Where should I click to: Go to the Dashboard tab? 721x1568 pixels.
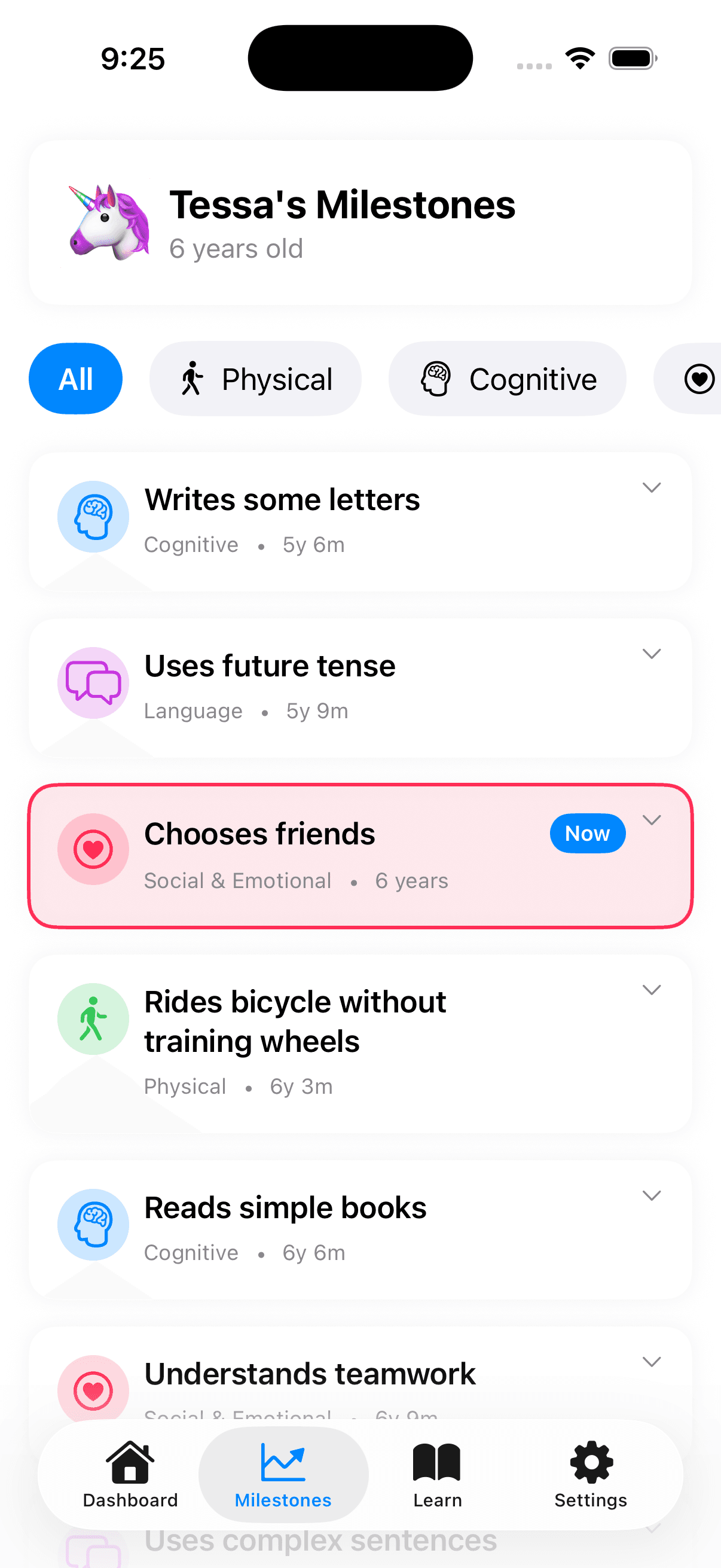130,1474
